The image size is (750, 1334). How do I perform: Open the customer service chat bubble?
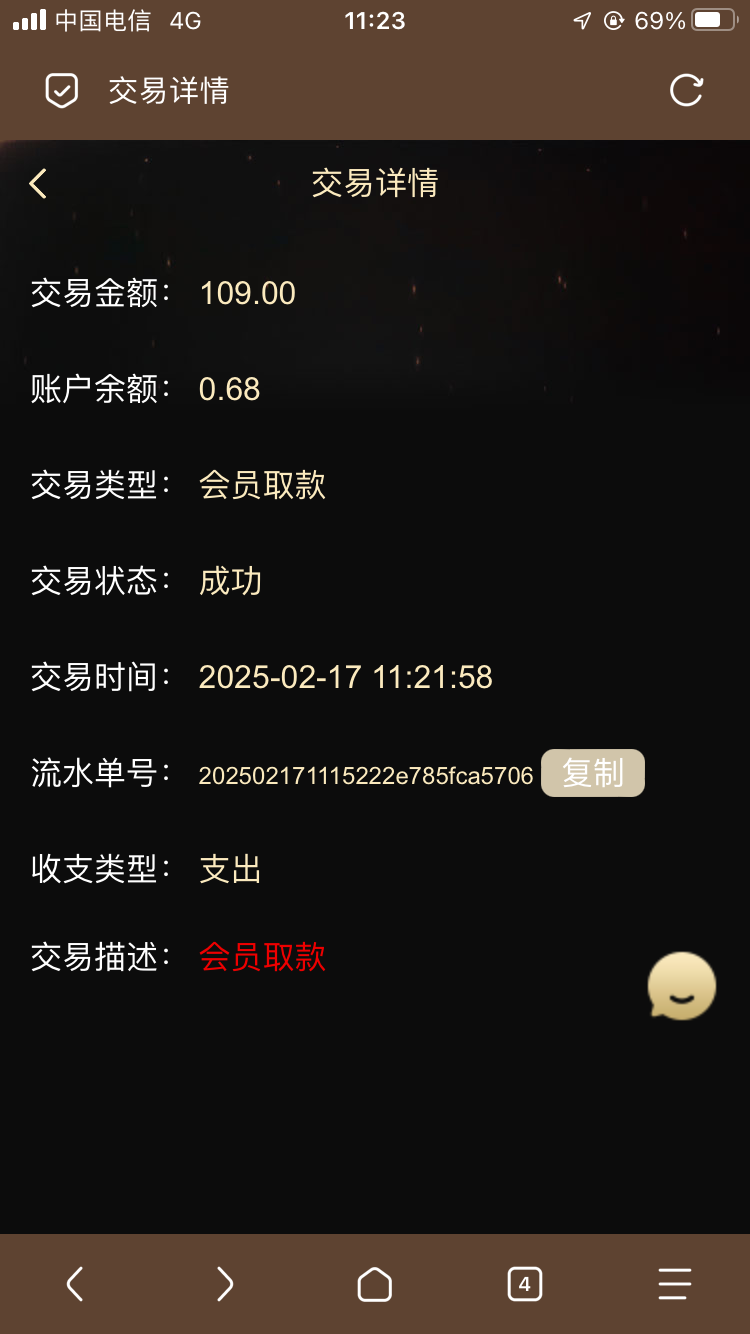pos(682,986)
